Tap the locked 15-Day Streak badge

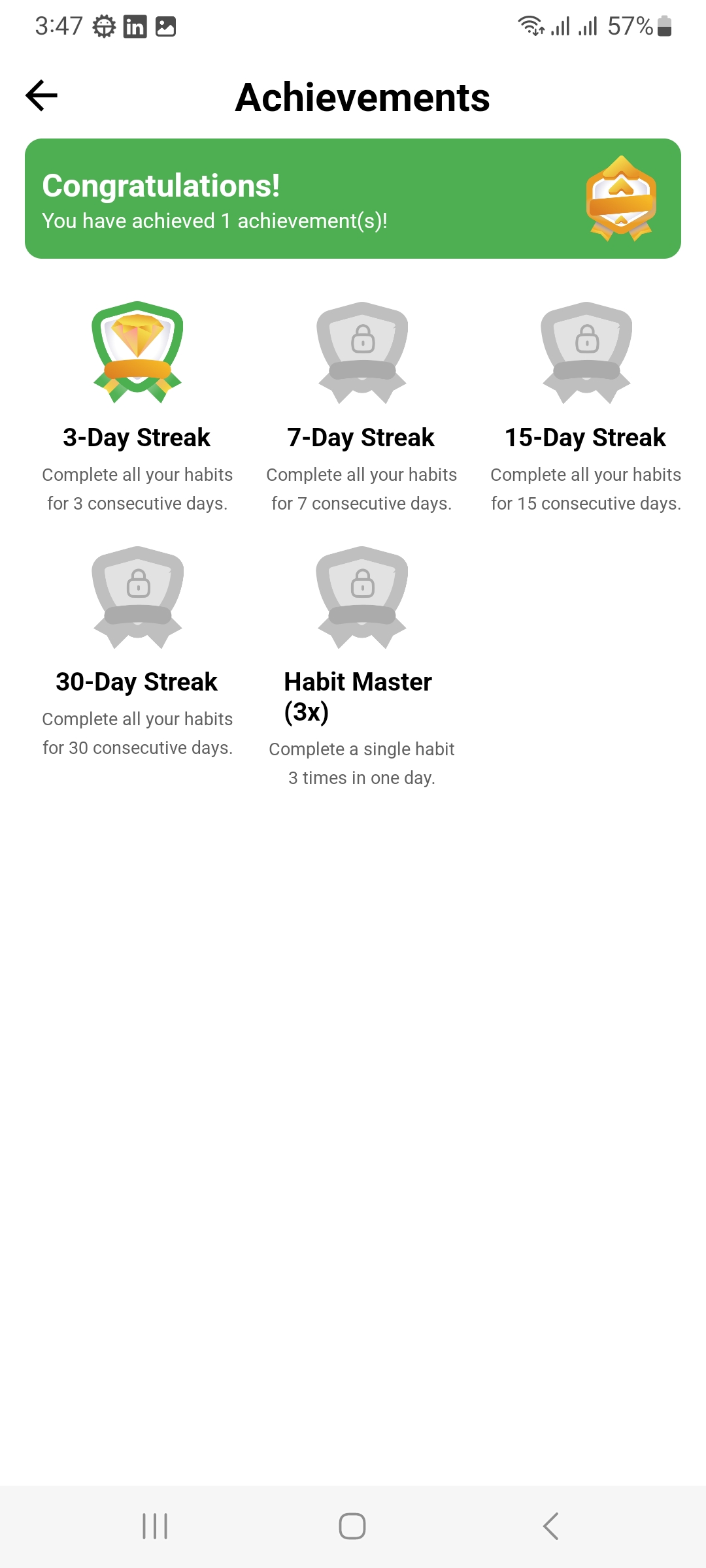(586, 352)
